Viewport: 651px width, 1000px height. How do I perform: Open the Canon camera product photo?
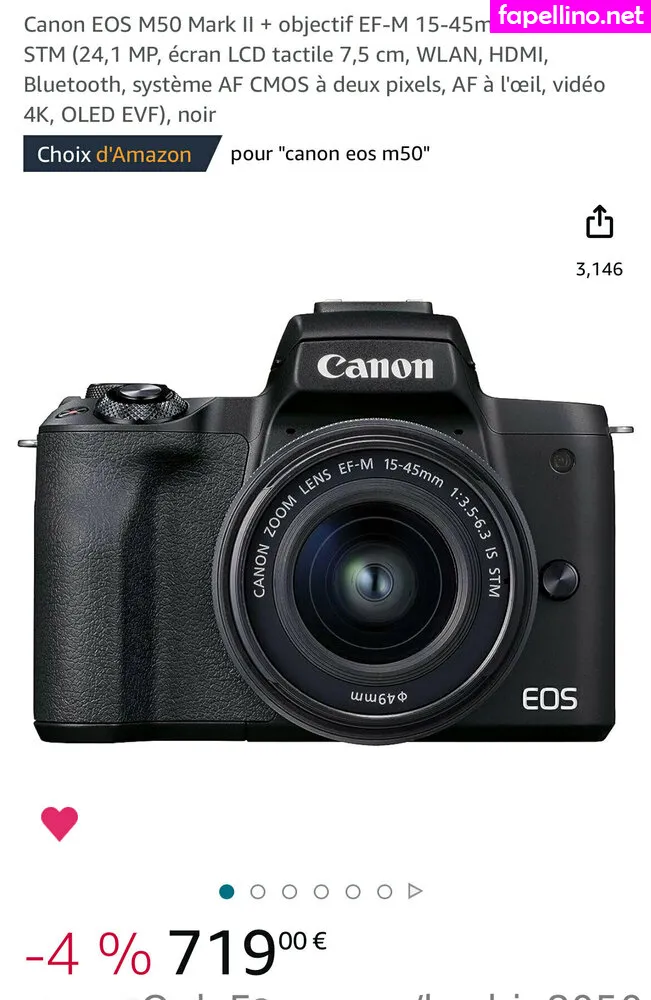pos(325,520)
